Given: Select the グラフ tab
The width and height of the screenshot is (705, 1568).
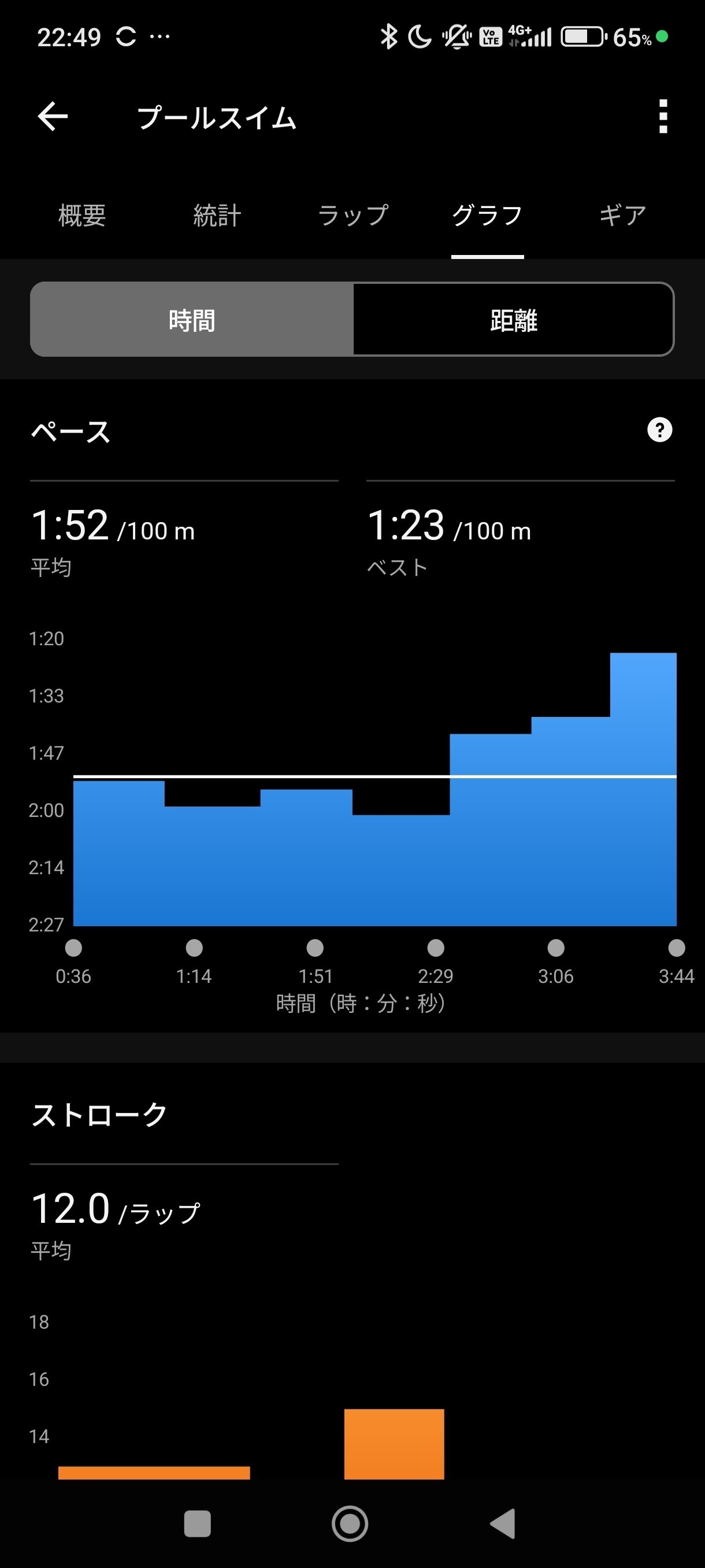Looking at the screenshot, I should [487, 216].
